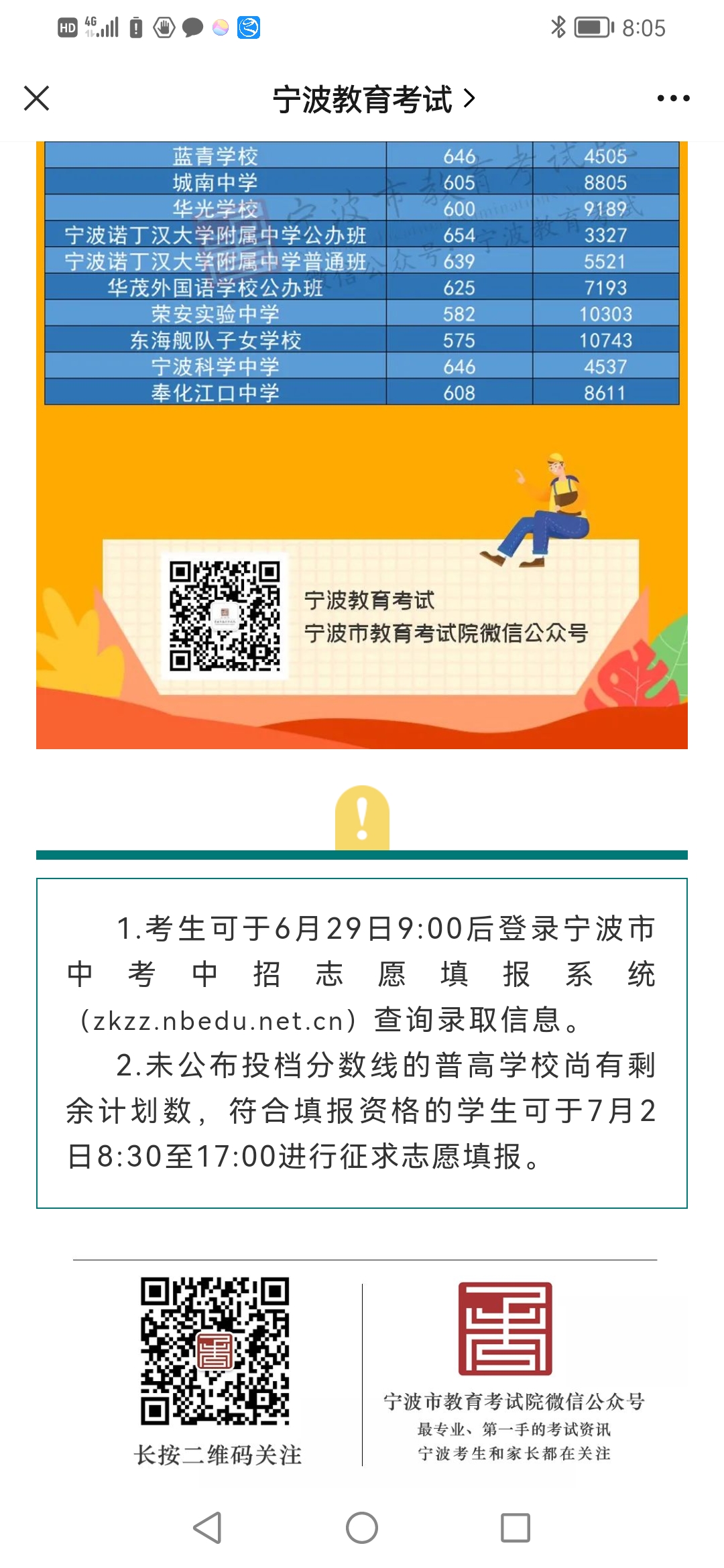724x1568 pixels.
Task: Close the article page
Action: [x=37, y=99]
